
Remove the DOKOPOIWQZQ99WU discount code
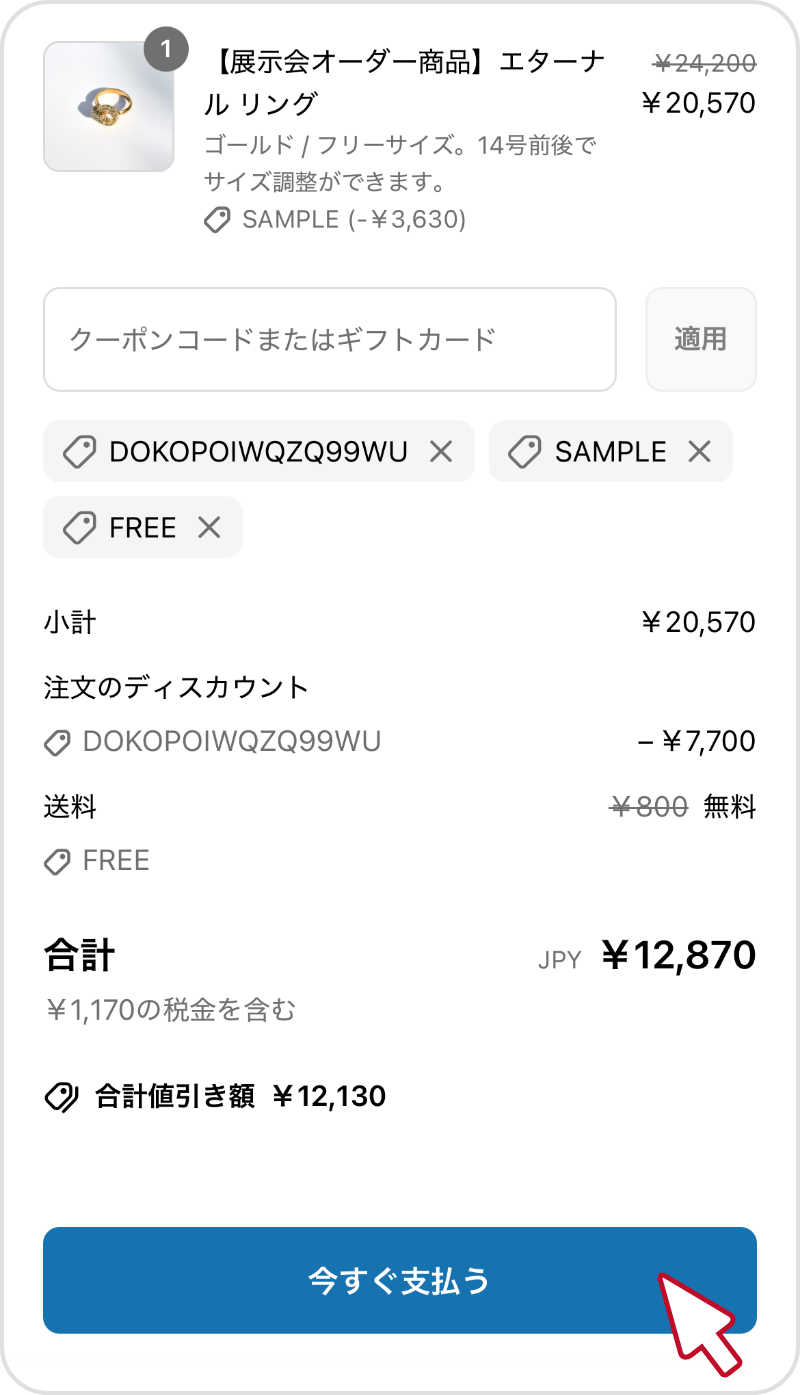click(x=441, y=452)
